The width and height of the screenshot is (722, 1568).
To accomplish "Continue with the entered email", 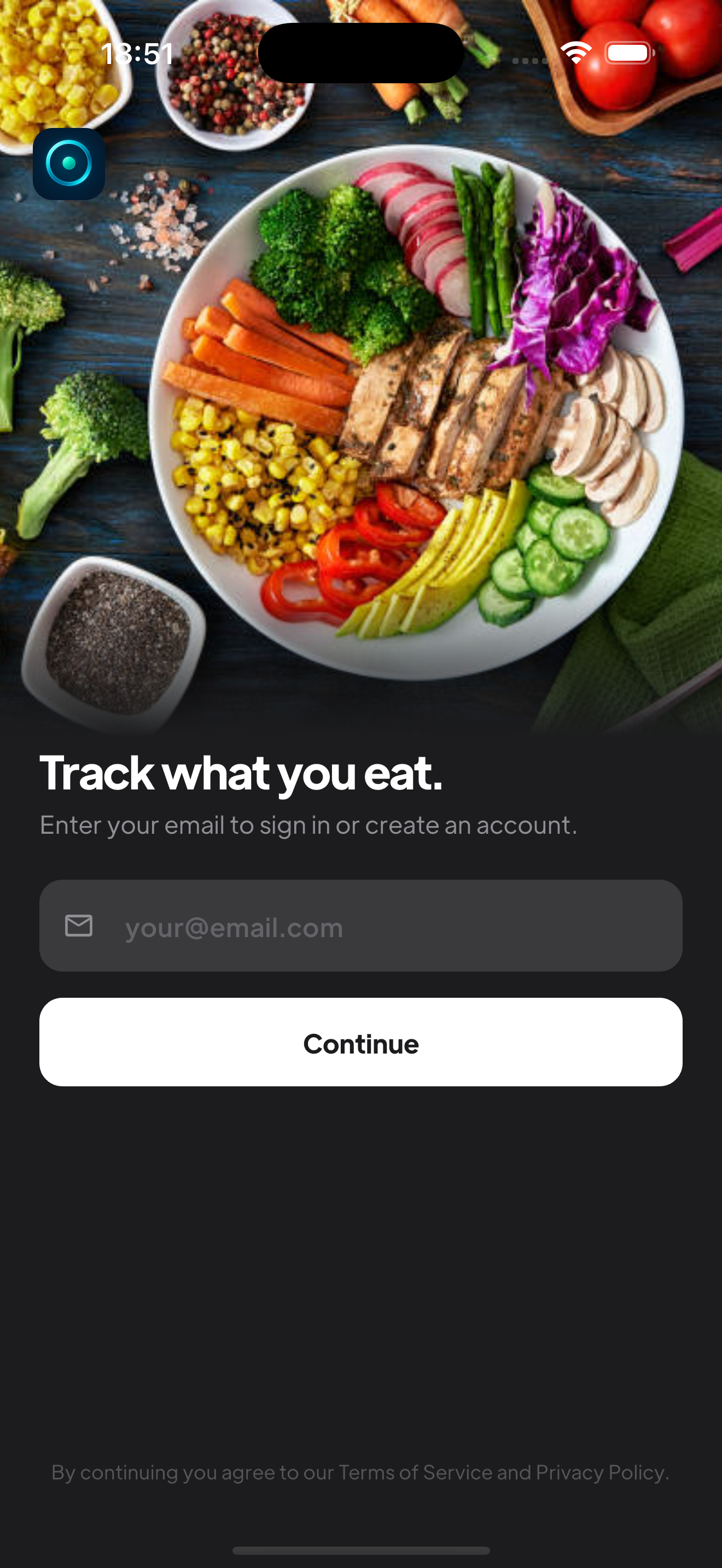I will click(x=360, y=1043).
